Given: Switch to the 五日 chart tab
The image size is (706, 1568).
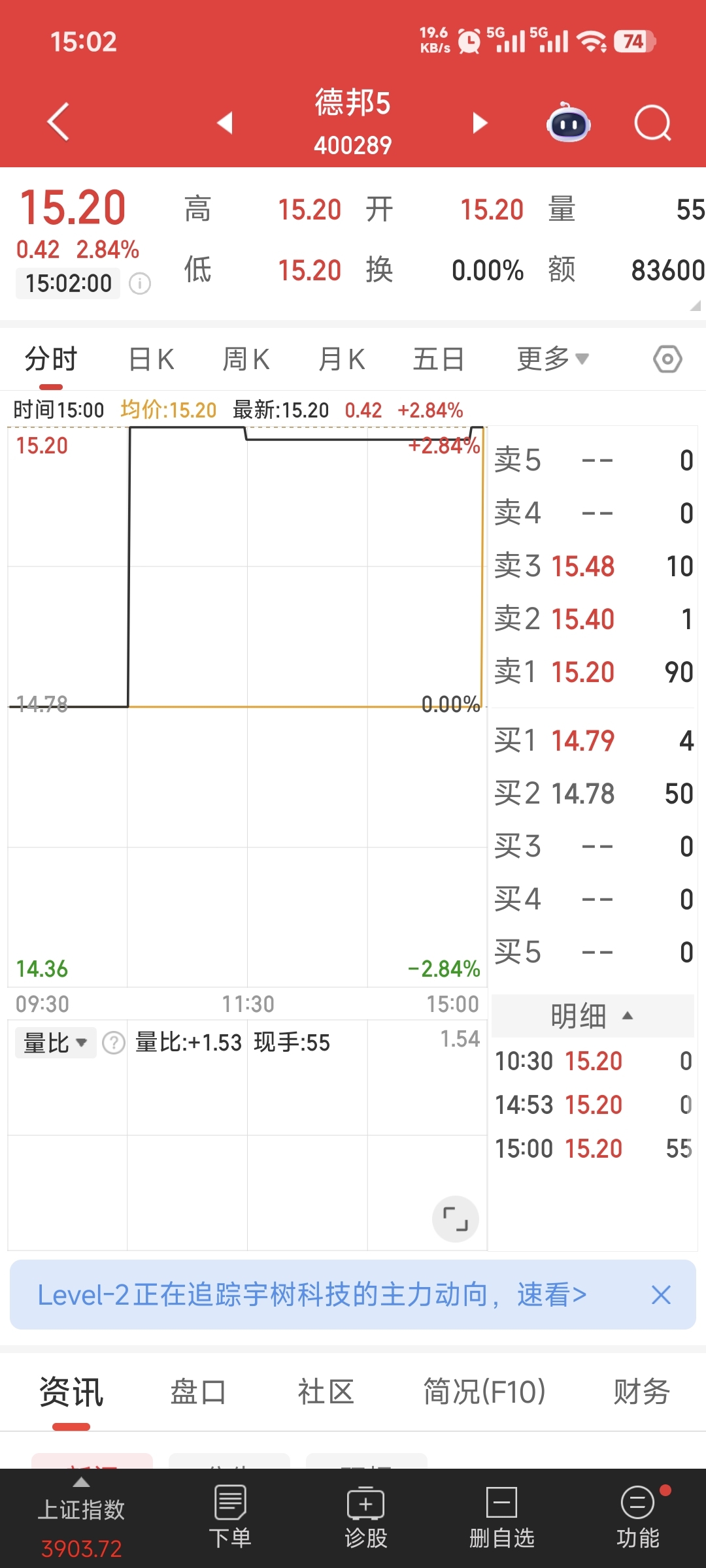Looking at the screenshot, I should pyautogui.click(x=439, y=359).
